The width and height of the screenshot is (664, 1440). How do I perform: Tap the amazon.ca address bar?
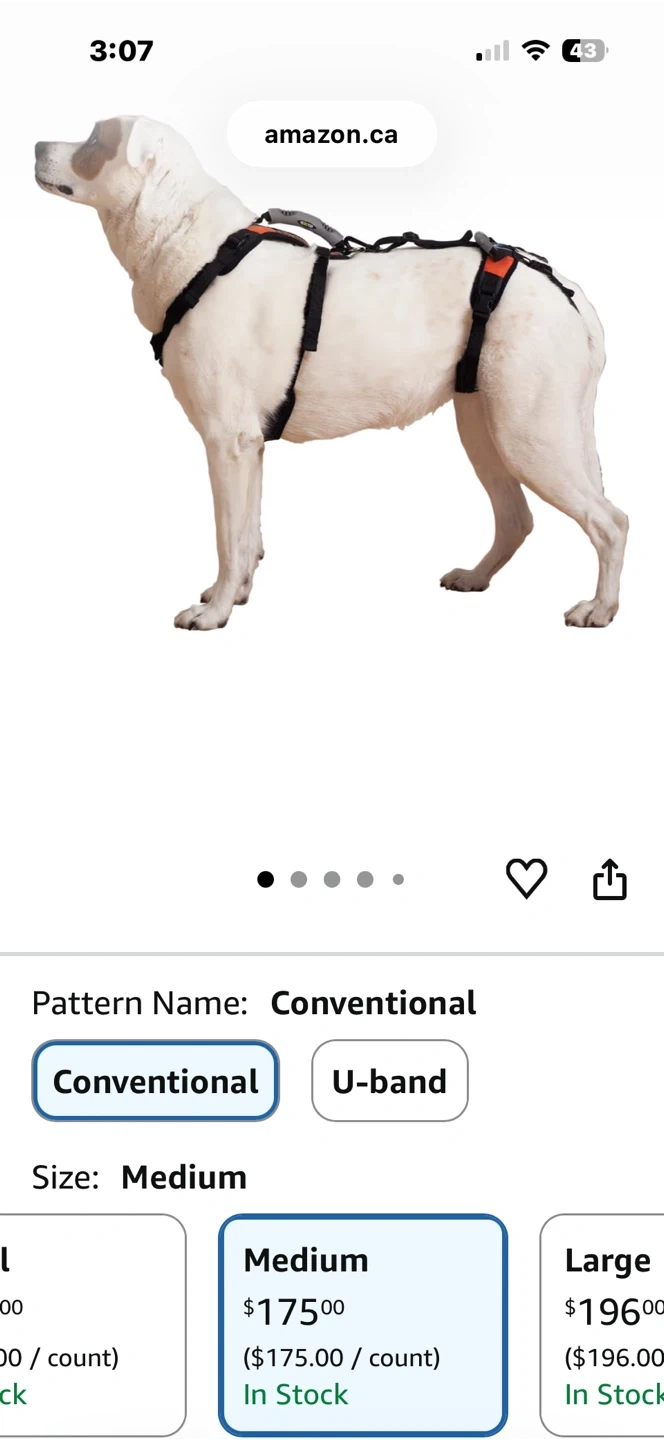331,134
